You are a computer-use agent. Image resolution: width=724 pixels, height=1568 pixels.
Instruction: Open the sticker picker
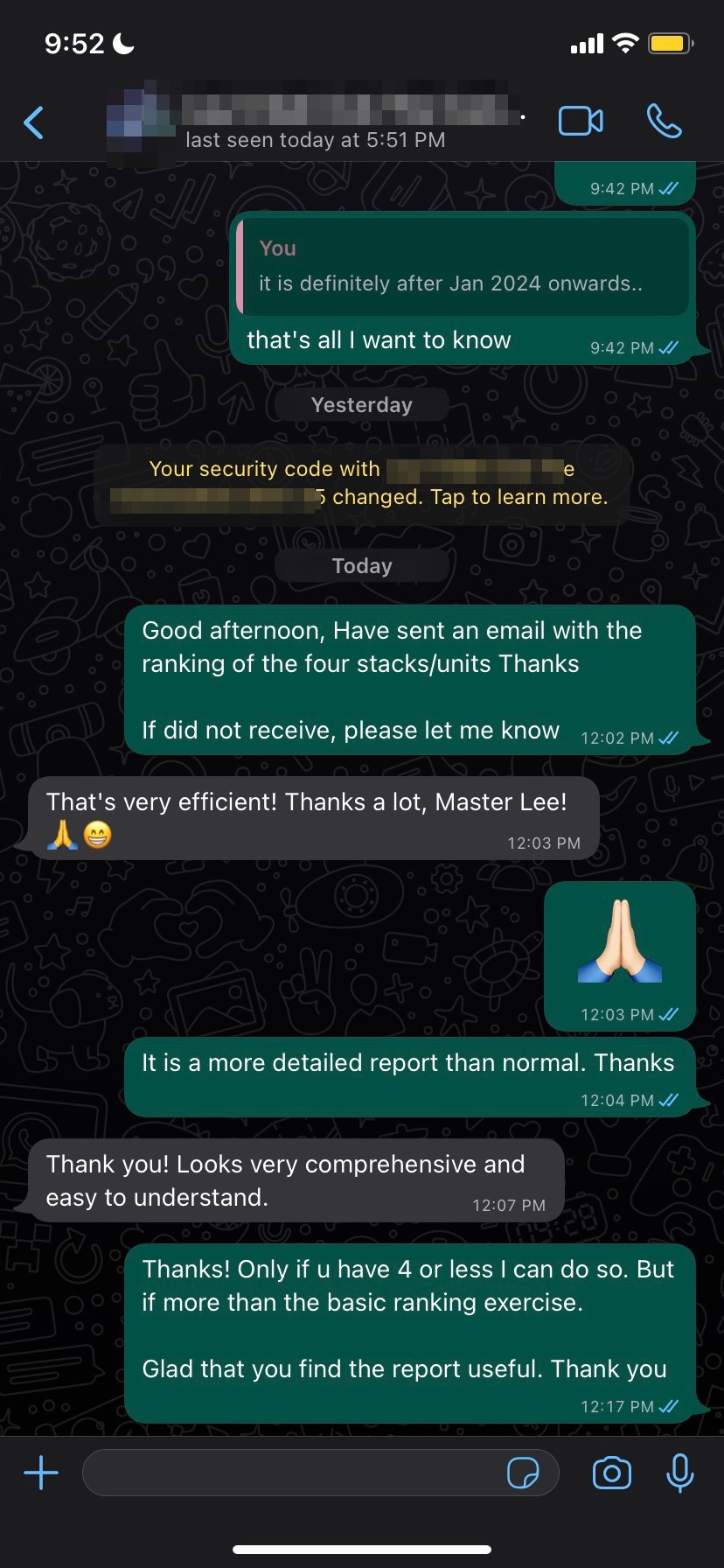click(523, 1473)
